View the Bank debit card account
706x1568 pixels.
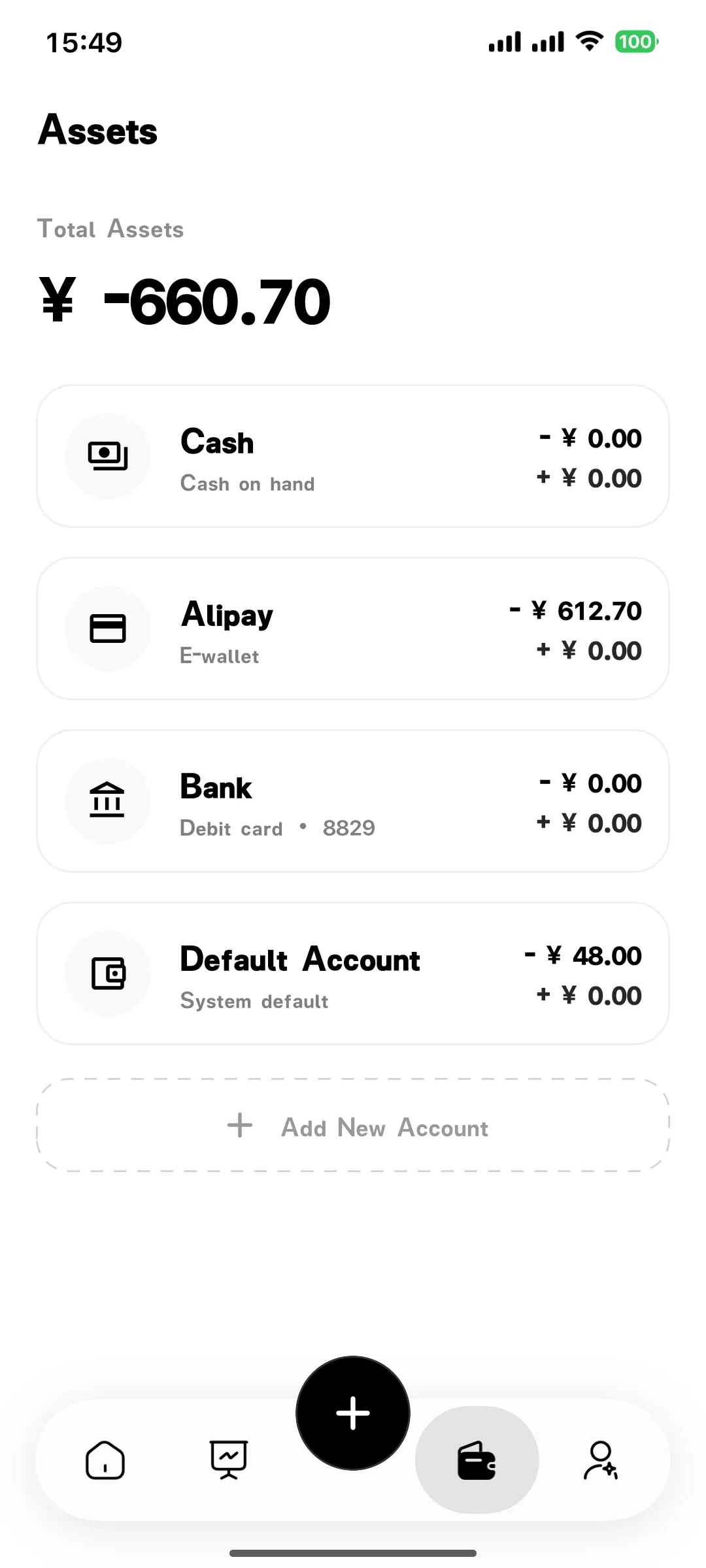tap(353, 801)
